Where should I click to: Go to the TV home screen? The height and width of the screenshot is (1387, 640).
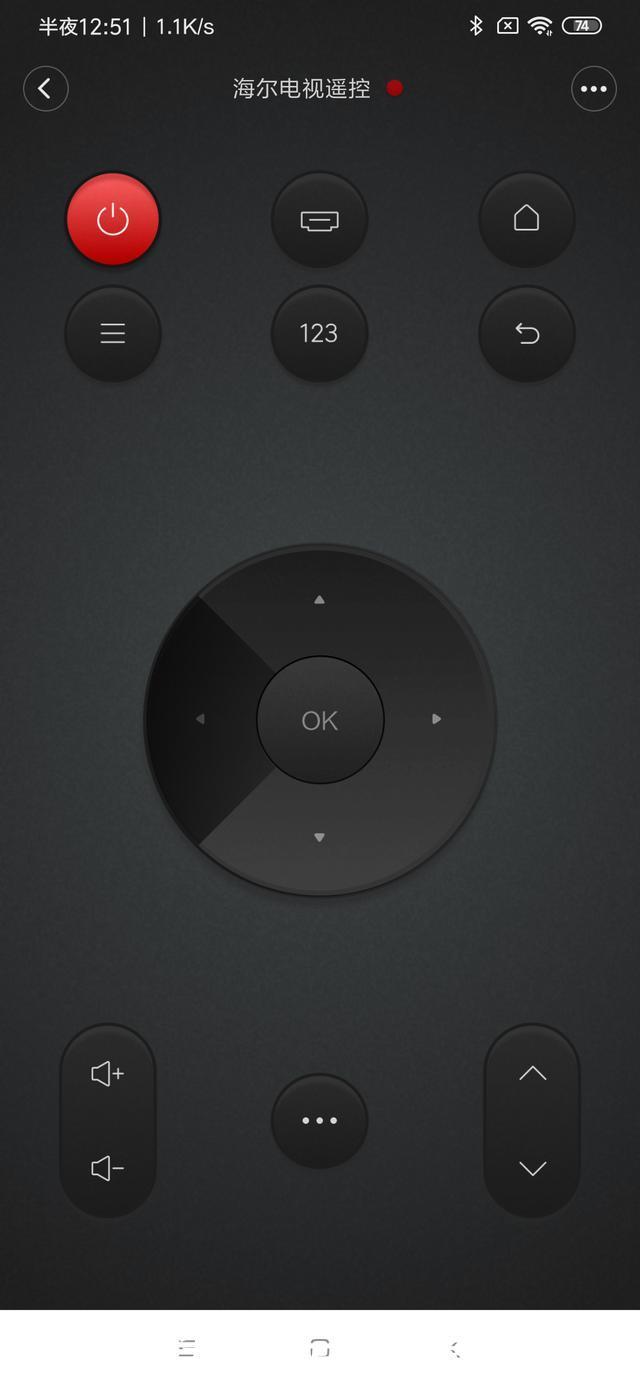[x=526, y=219]
